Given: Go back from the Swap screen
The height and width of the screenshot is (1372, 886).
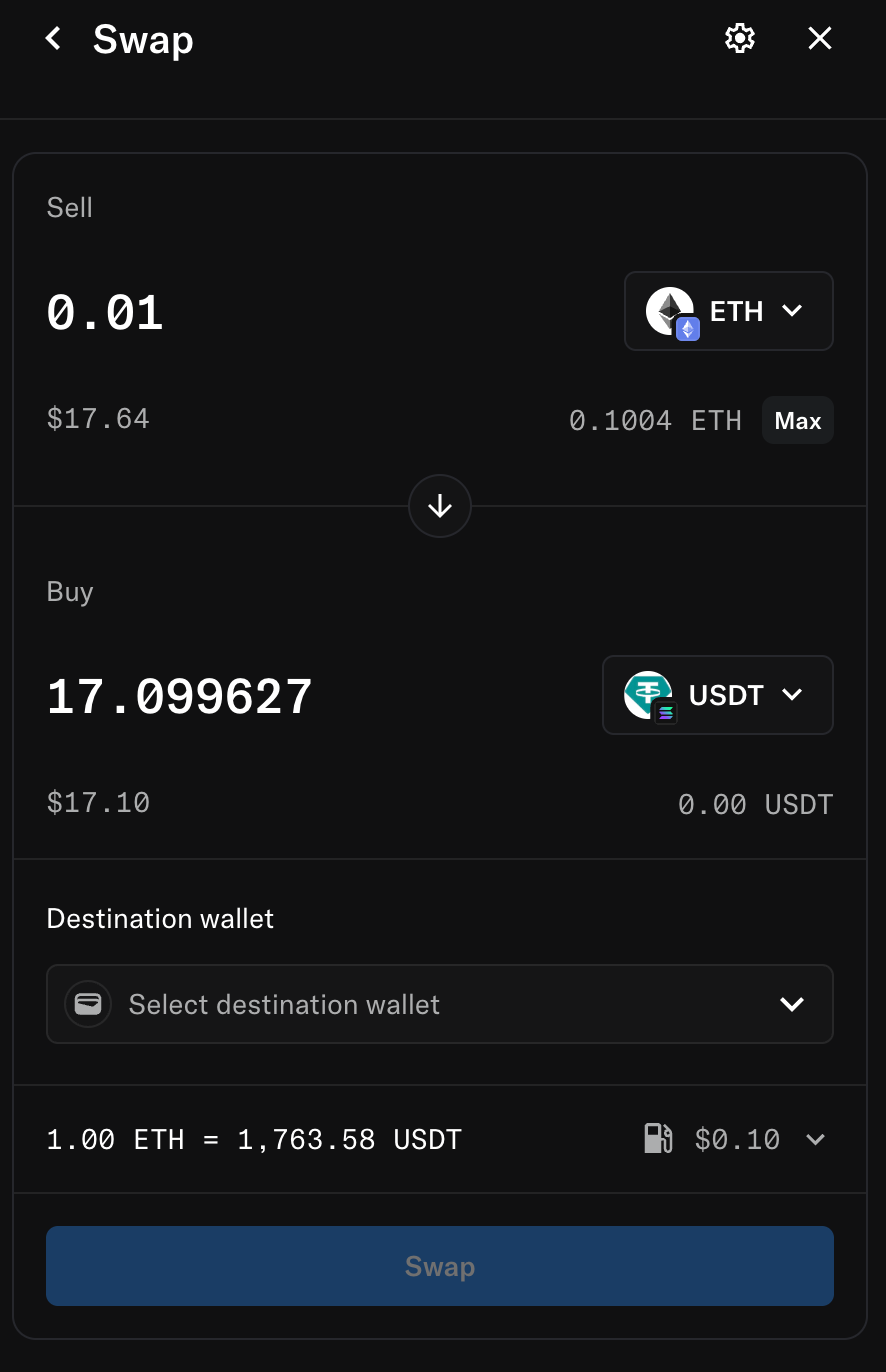Looking at the screenshot, I should [x=54, y=39].
